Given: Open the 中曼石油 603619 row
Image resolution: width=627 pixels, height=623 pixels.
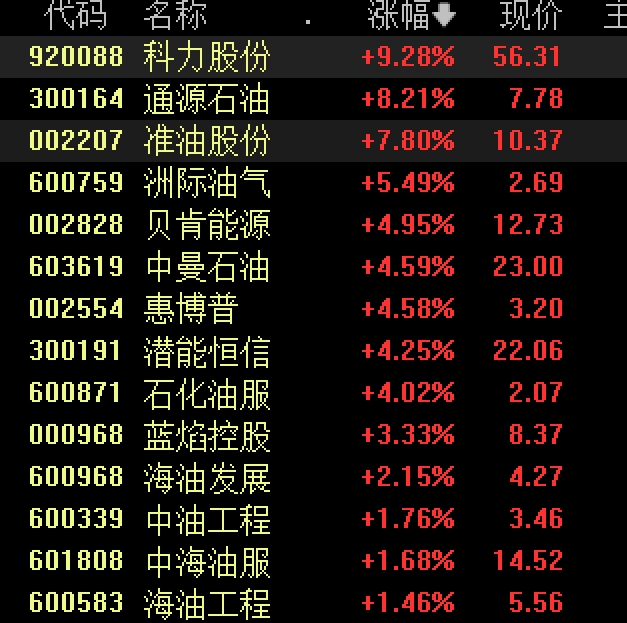Looking at the screenshot, I should click(x=206, y=267).
